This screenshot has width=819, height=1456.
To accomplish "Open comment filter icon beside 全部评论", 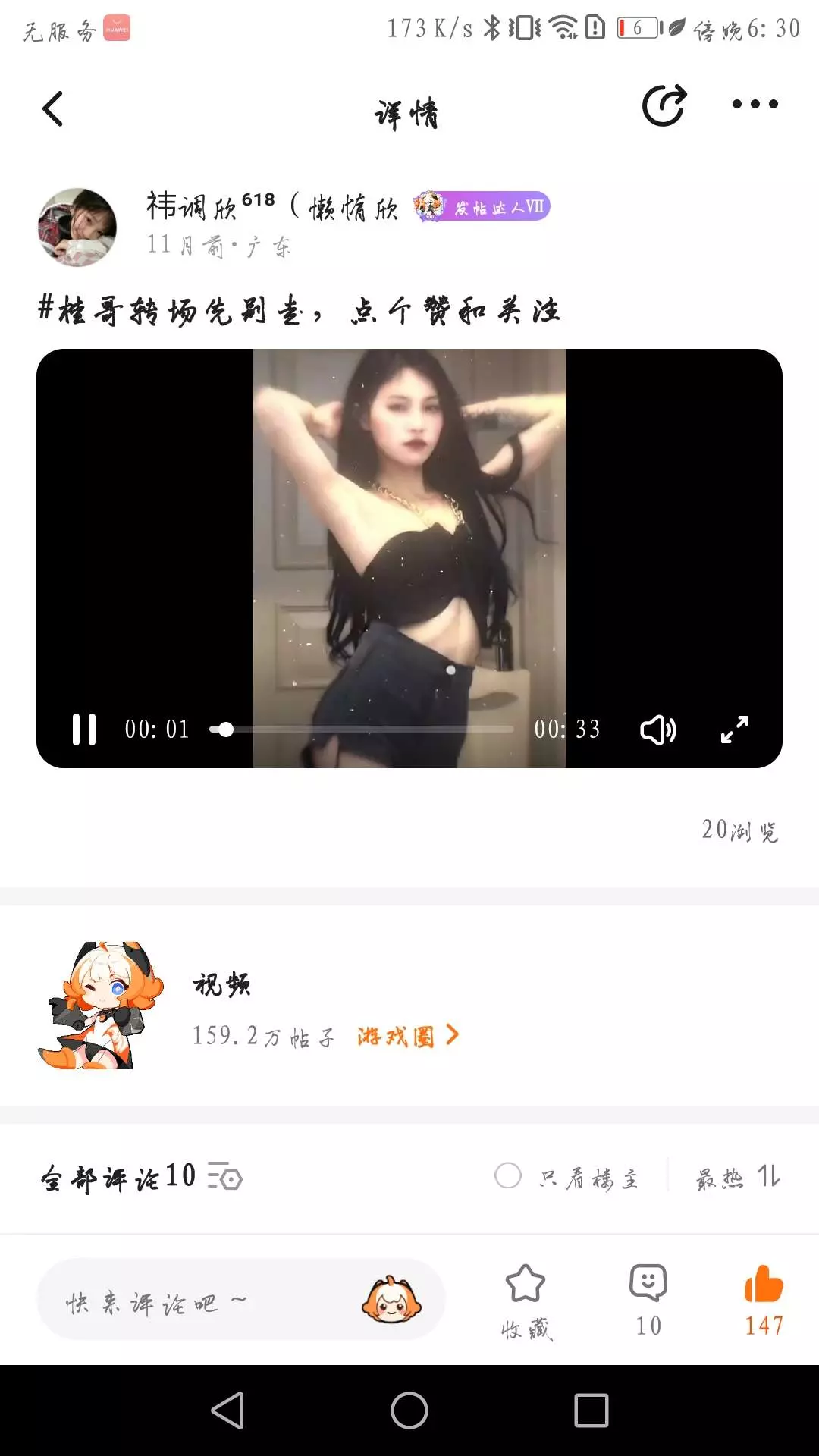I will point(224,1177).
